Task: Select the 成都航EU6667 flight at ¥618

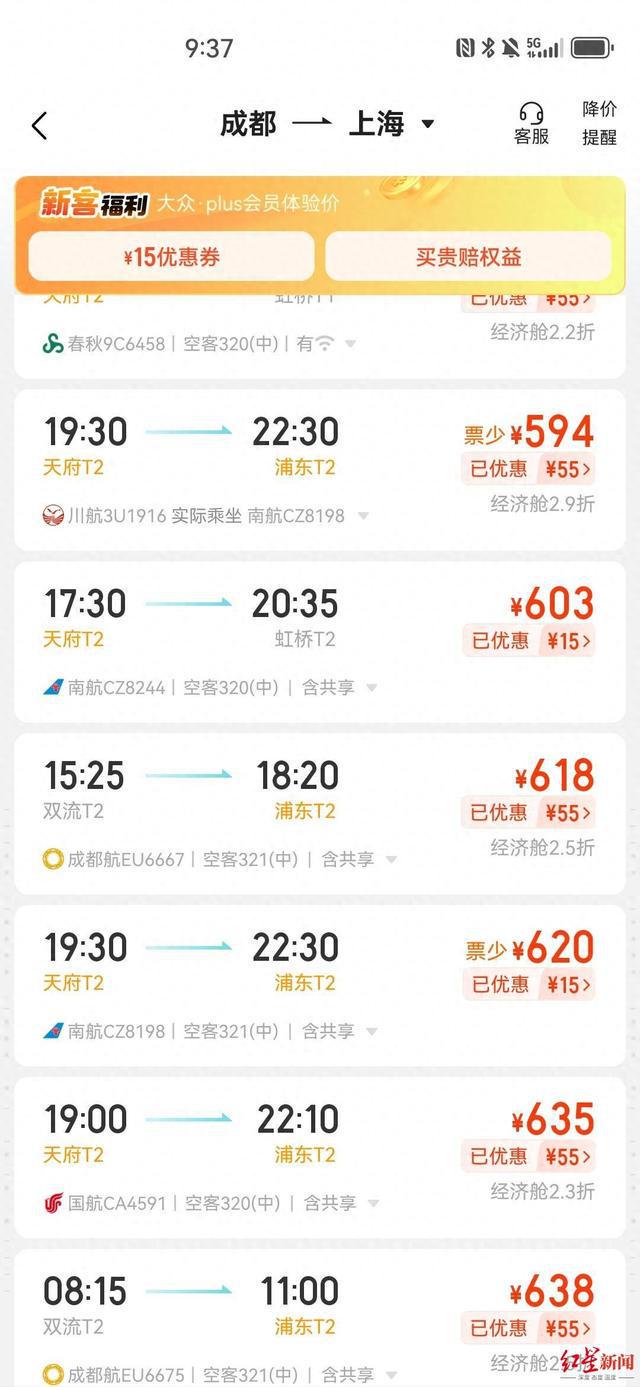Action: [x=320, y=814]
